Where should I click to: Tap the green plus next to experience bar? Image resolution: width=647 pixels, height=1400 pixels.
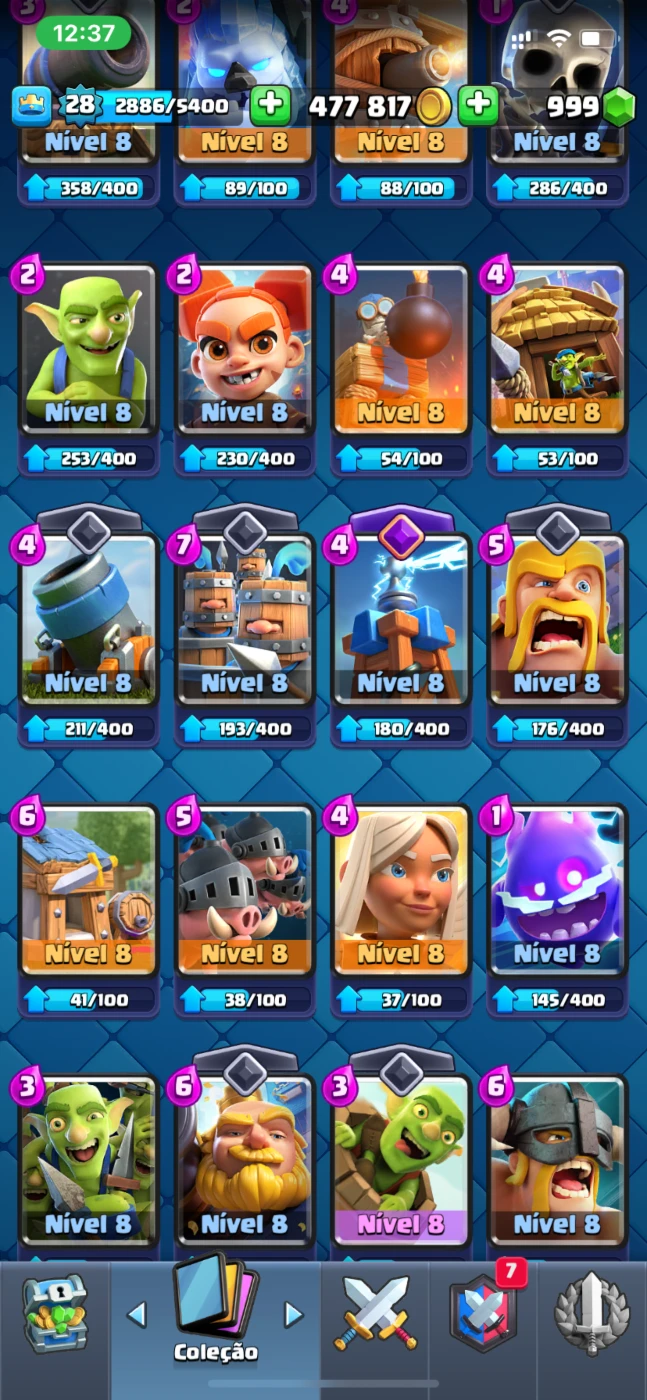click(270, 105)
